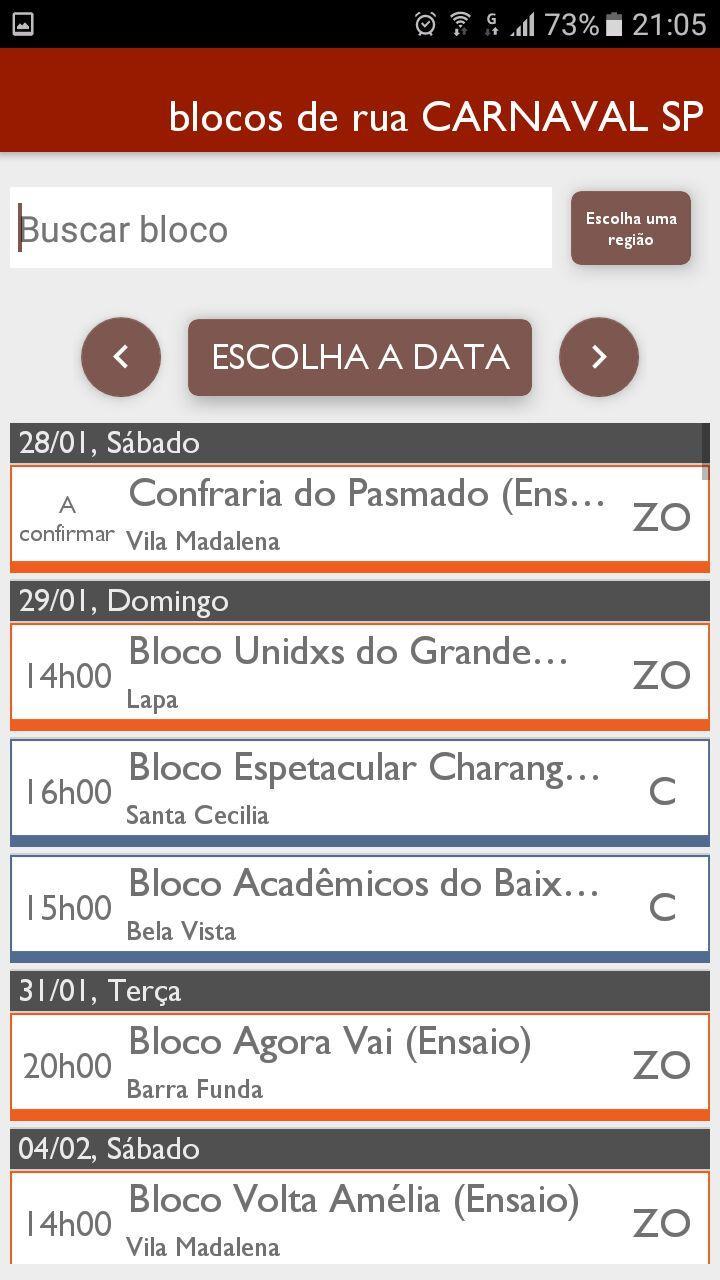
Task: Open the ESCOLHA A DATA picker
Action: pyautogui.click(x=360, y=357)
